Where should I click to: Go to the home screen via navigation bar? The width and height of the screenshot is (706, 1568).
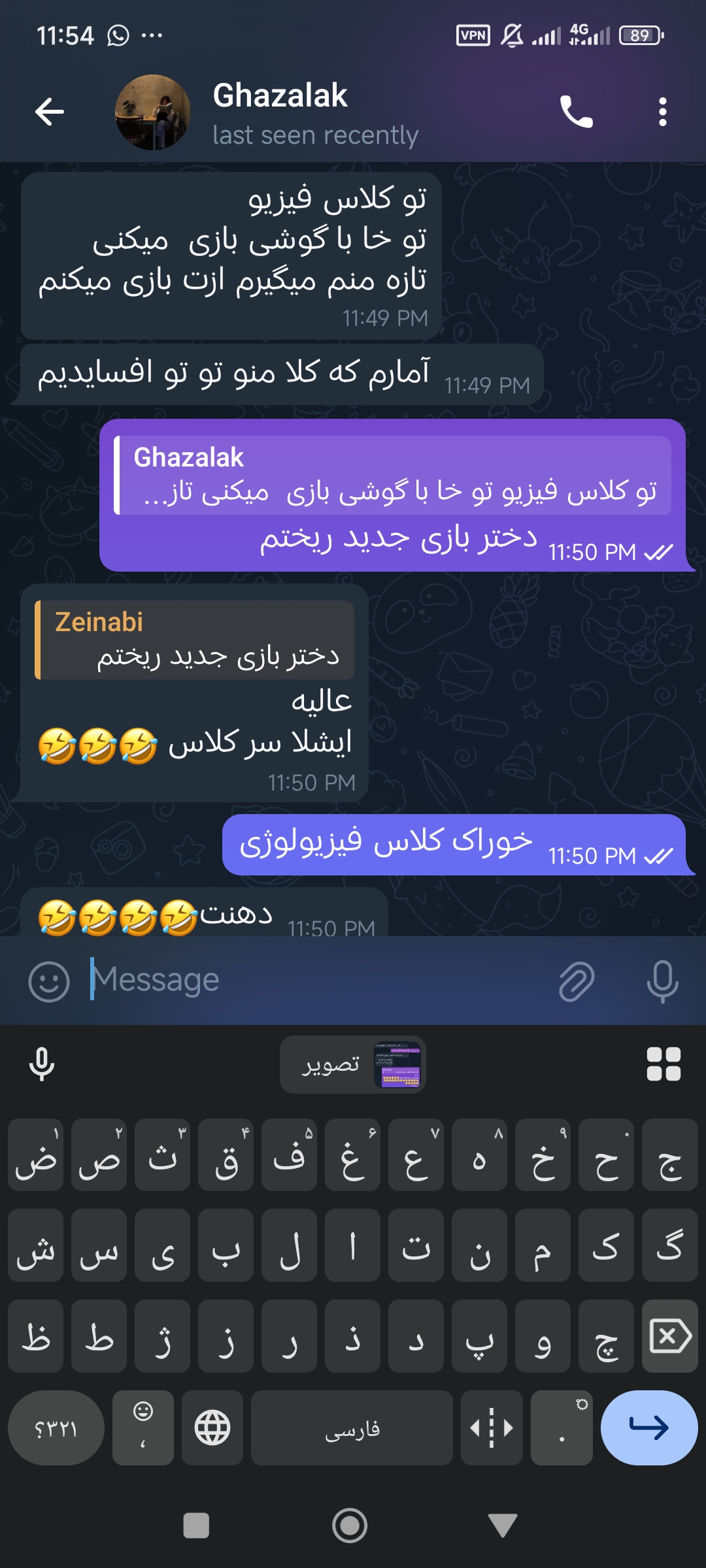click(350, 1526)
